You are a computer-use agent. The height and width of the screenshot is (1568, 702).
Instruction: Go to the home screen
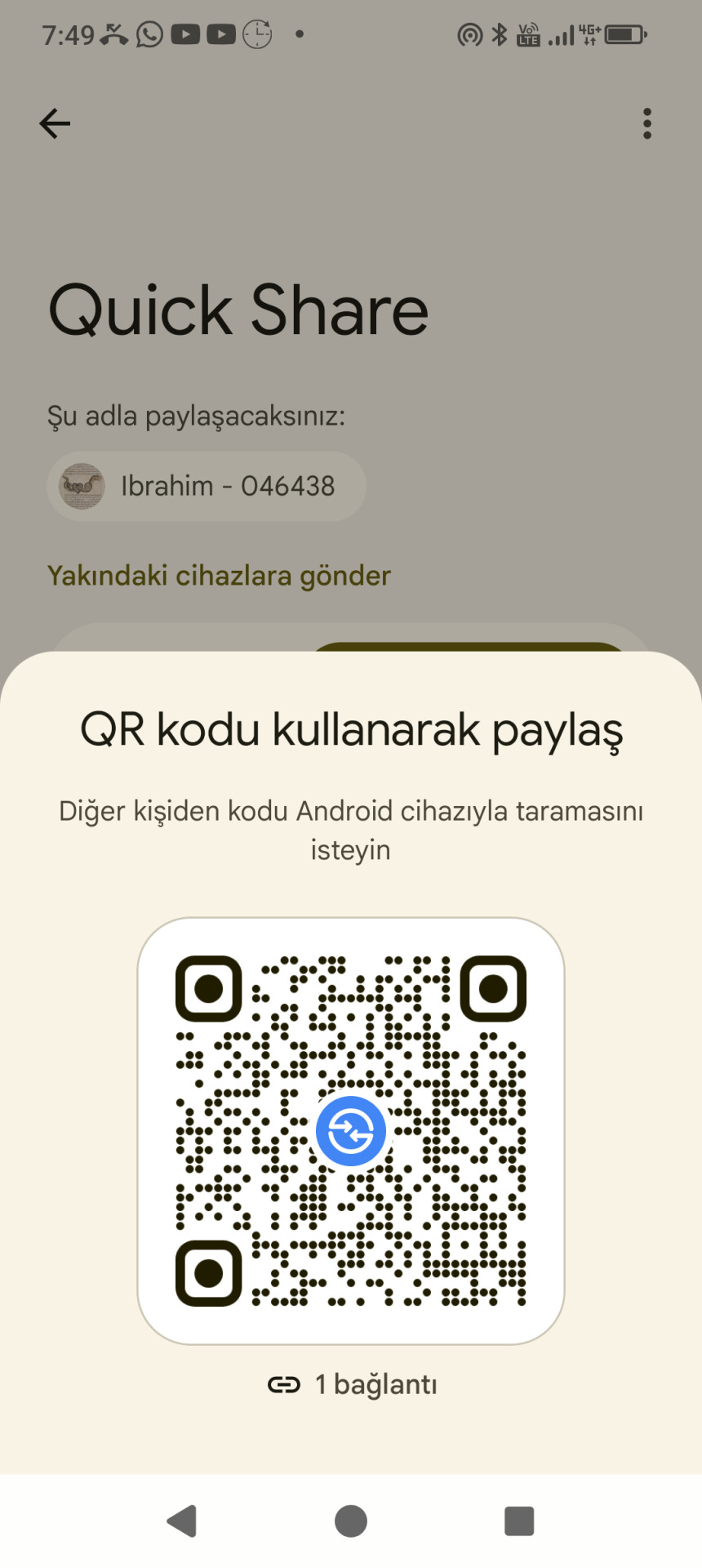[351, 1521]
